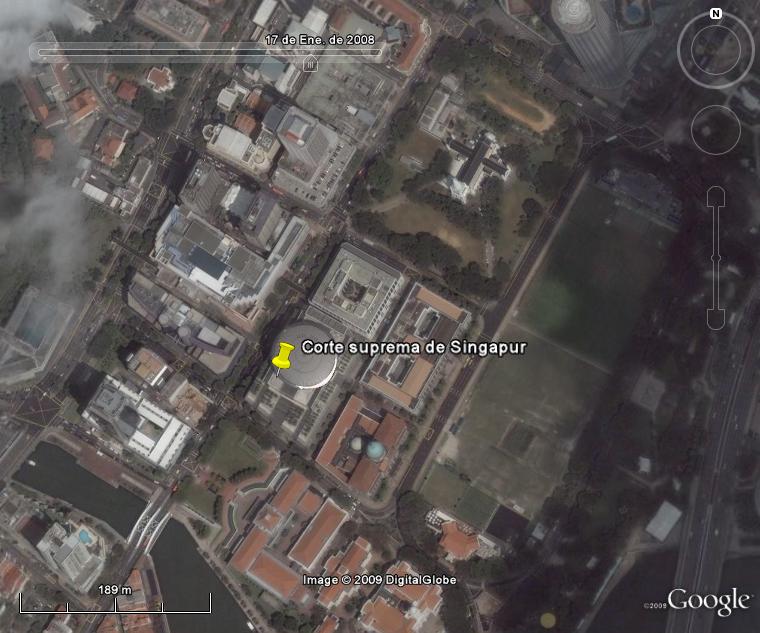Zoom out with the zoom slider's bottom end
The height and width of the screenshot is (633, 760).
715,318
